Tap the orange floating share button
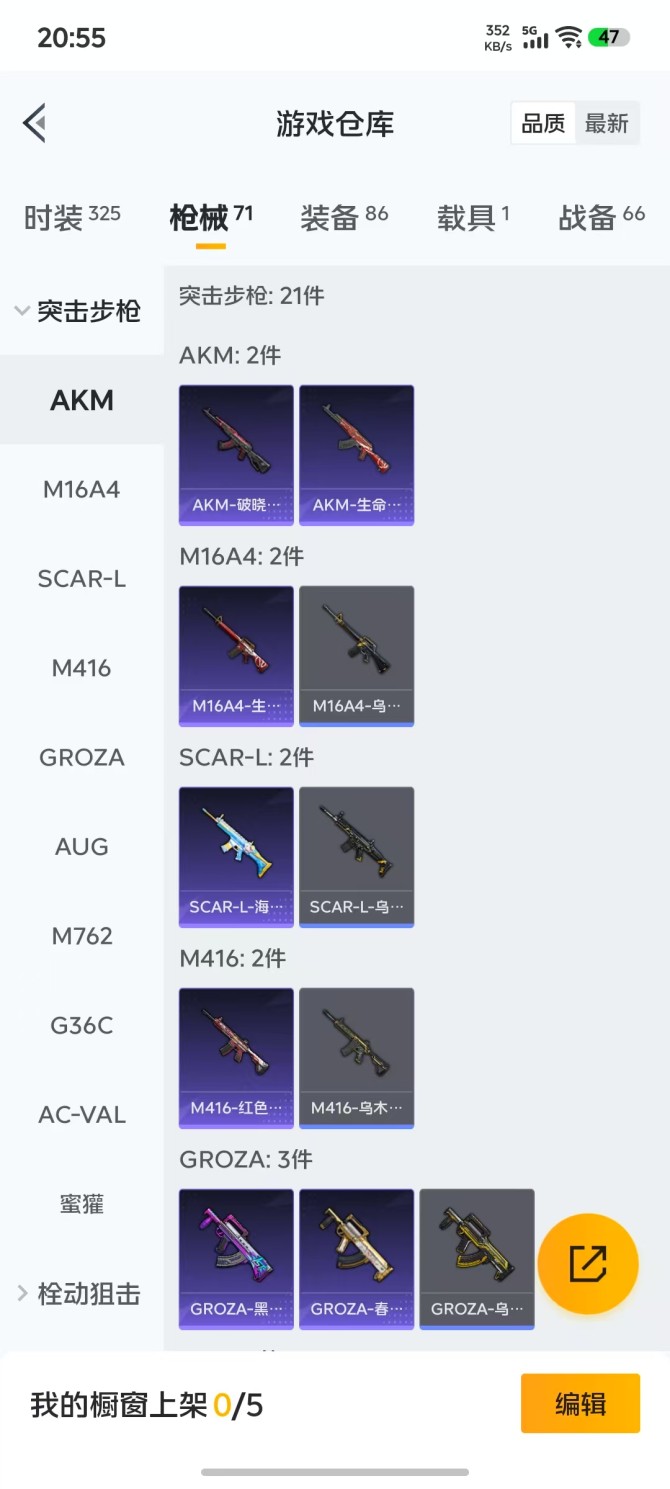Screen dimensions: 670x1489 point(588,1263)
